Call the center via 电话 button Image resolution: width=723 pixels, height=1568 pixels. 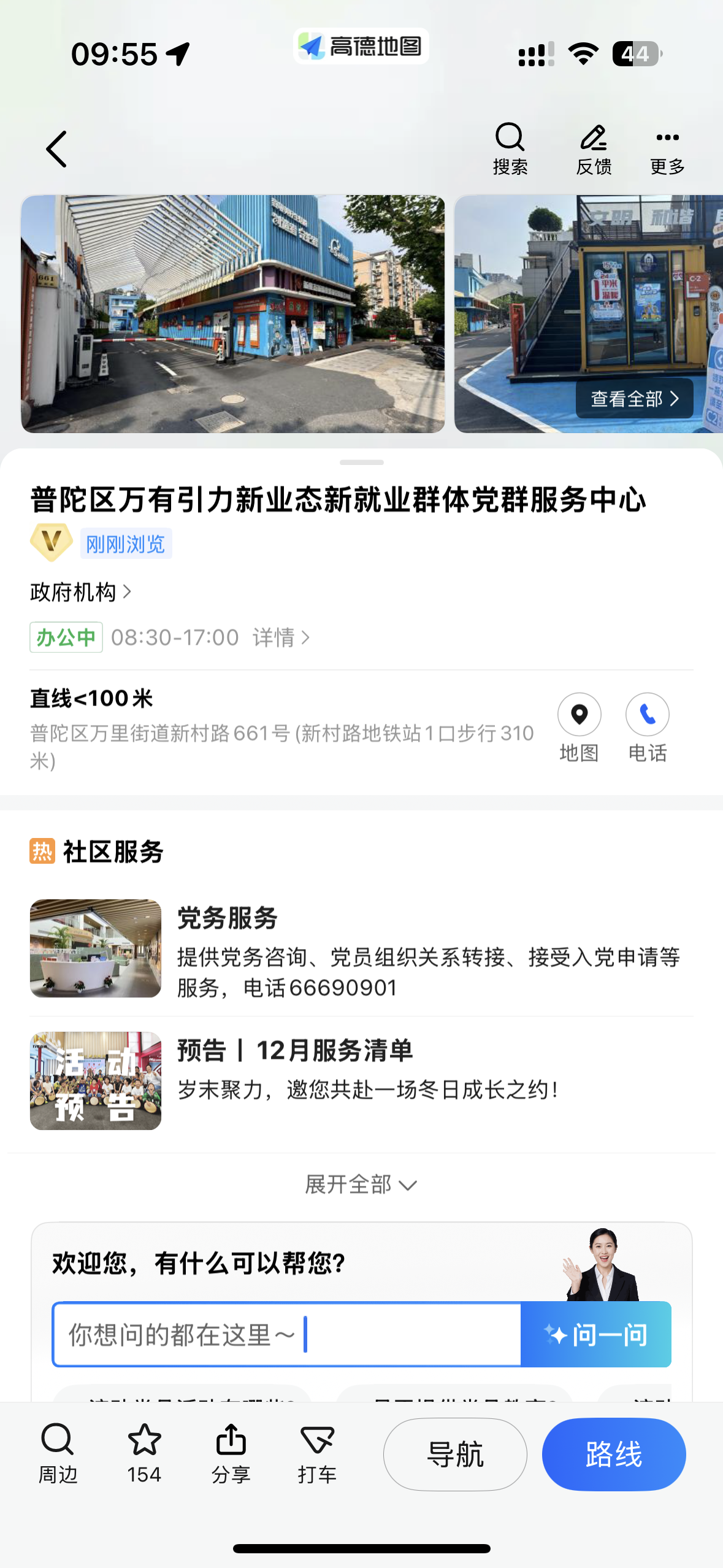tap(647, 726)
